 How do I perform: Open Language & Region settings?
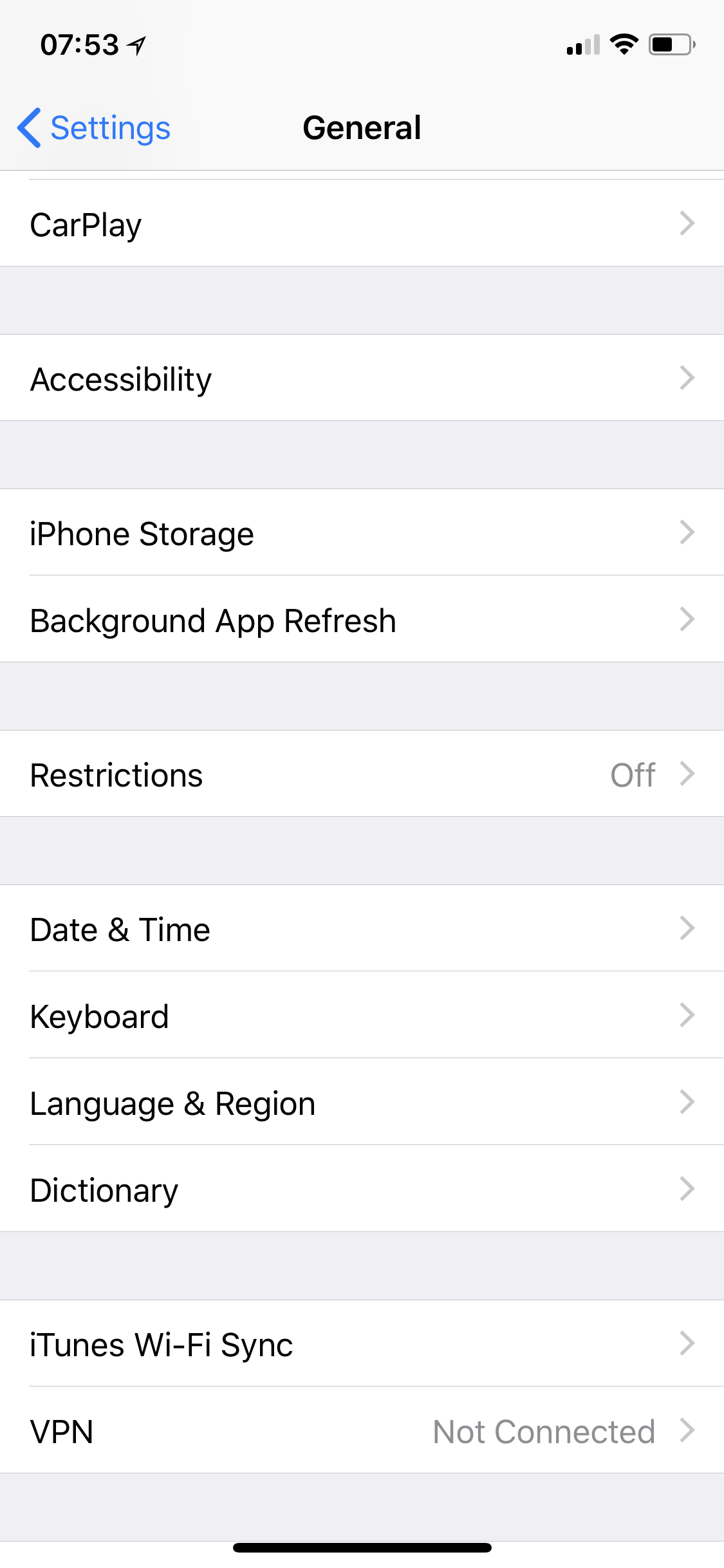pyautogui.click(x=360, y=1103)
